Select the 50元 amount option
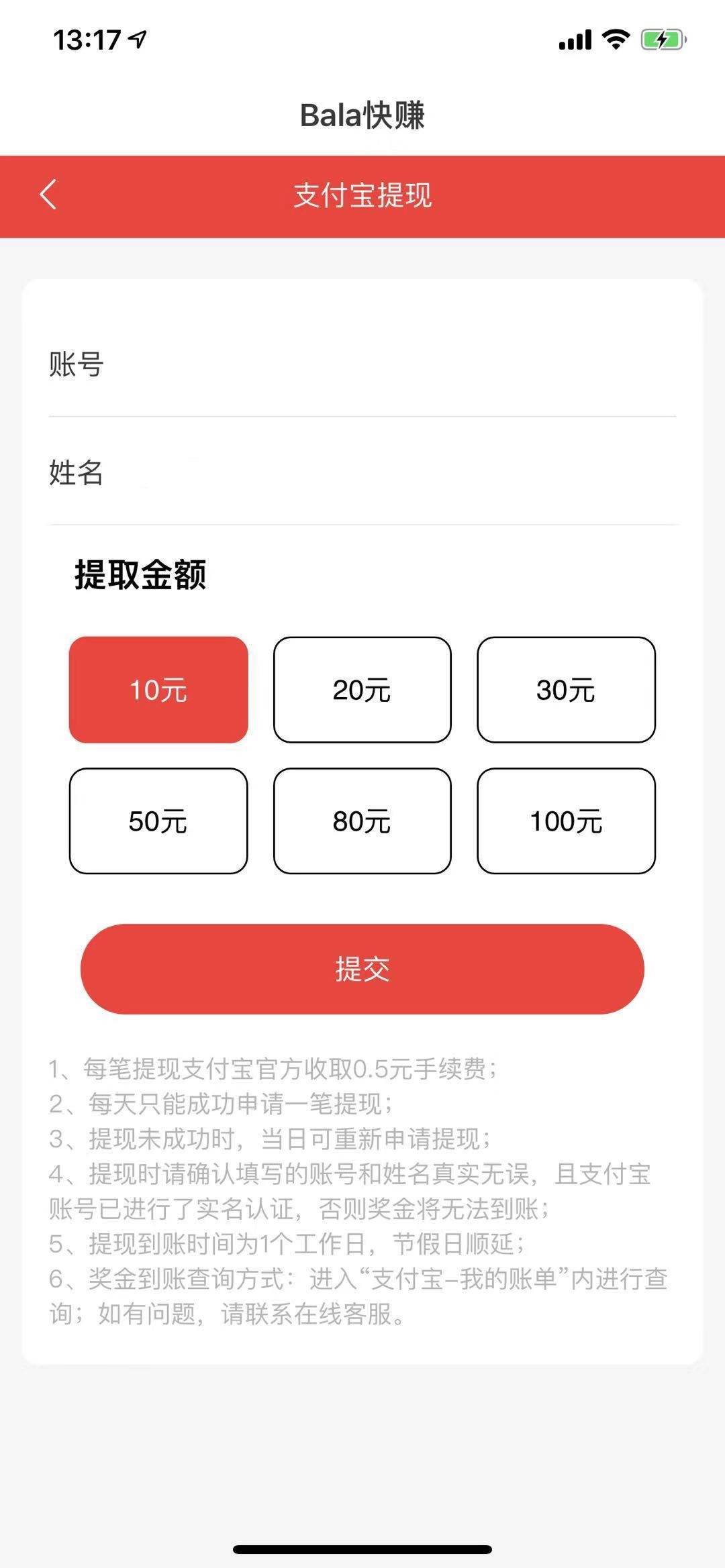This screenshot has width=725, height=1568. [x=158, y=821]
